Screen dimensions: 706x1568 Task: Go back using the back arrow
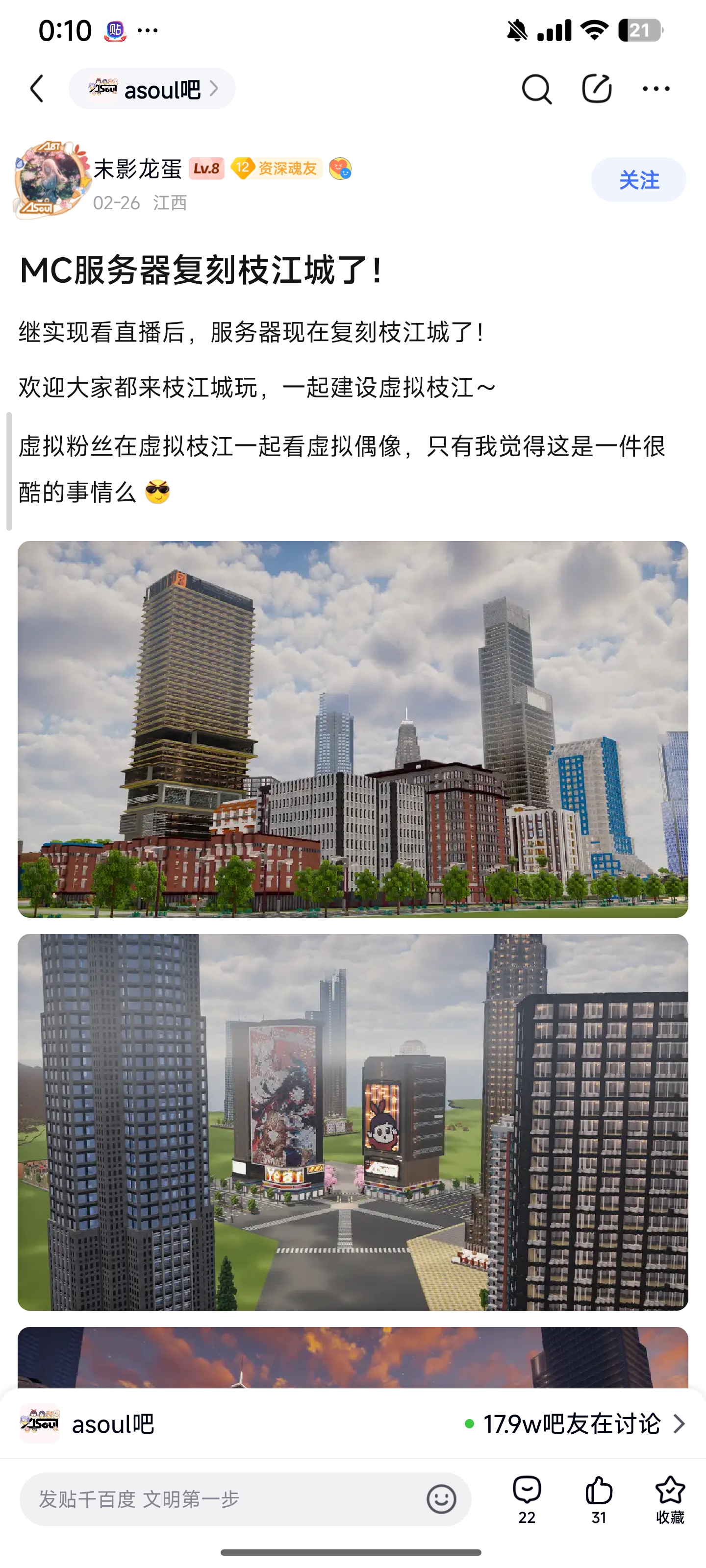pos(37,89)
